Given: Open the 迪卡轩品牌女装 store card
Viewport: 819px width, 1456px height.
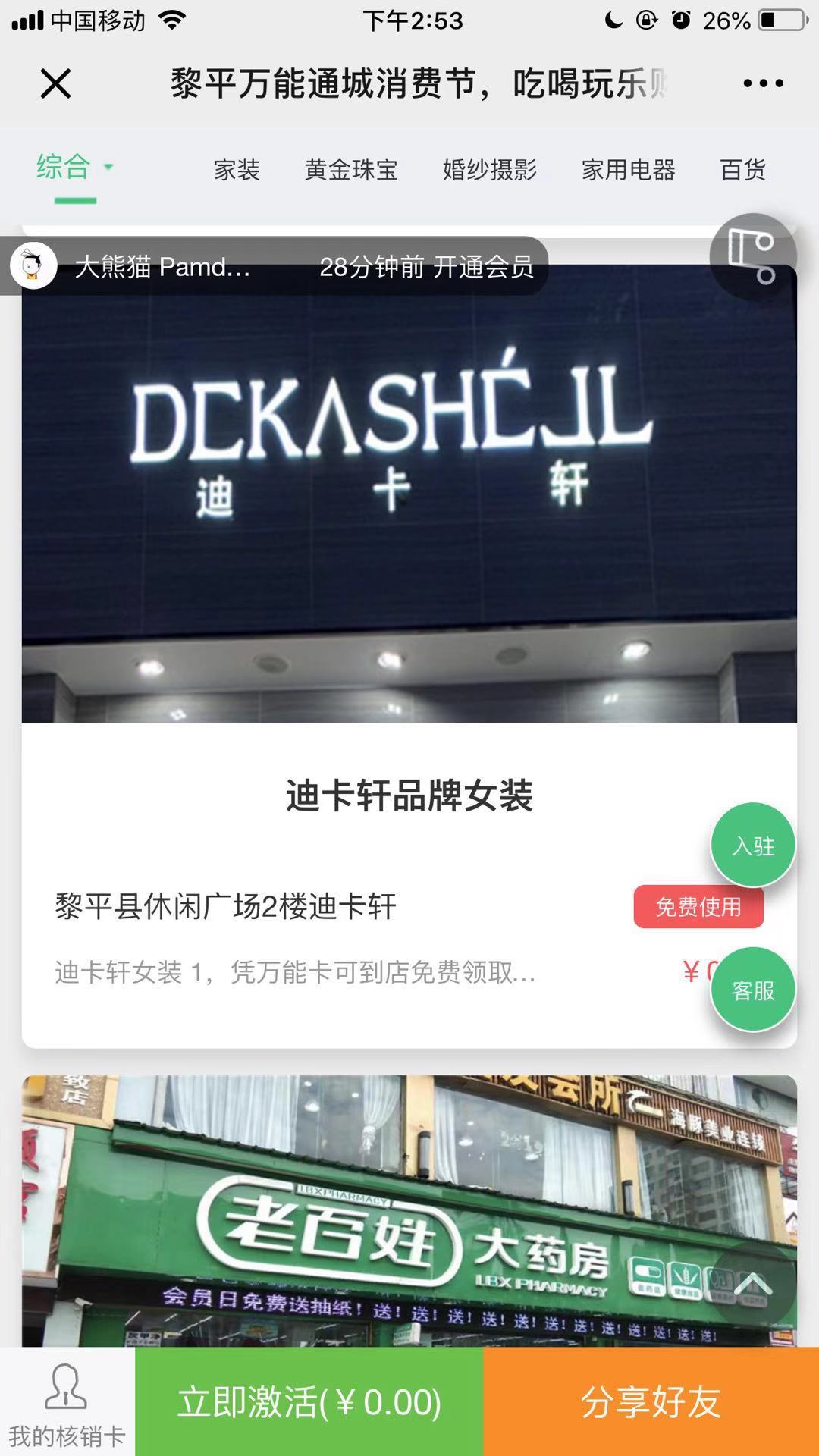Looking at the screenshot, I should (x=409, y=796).
